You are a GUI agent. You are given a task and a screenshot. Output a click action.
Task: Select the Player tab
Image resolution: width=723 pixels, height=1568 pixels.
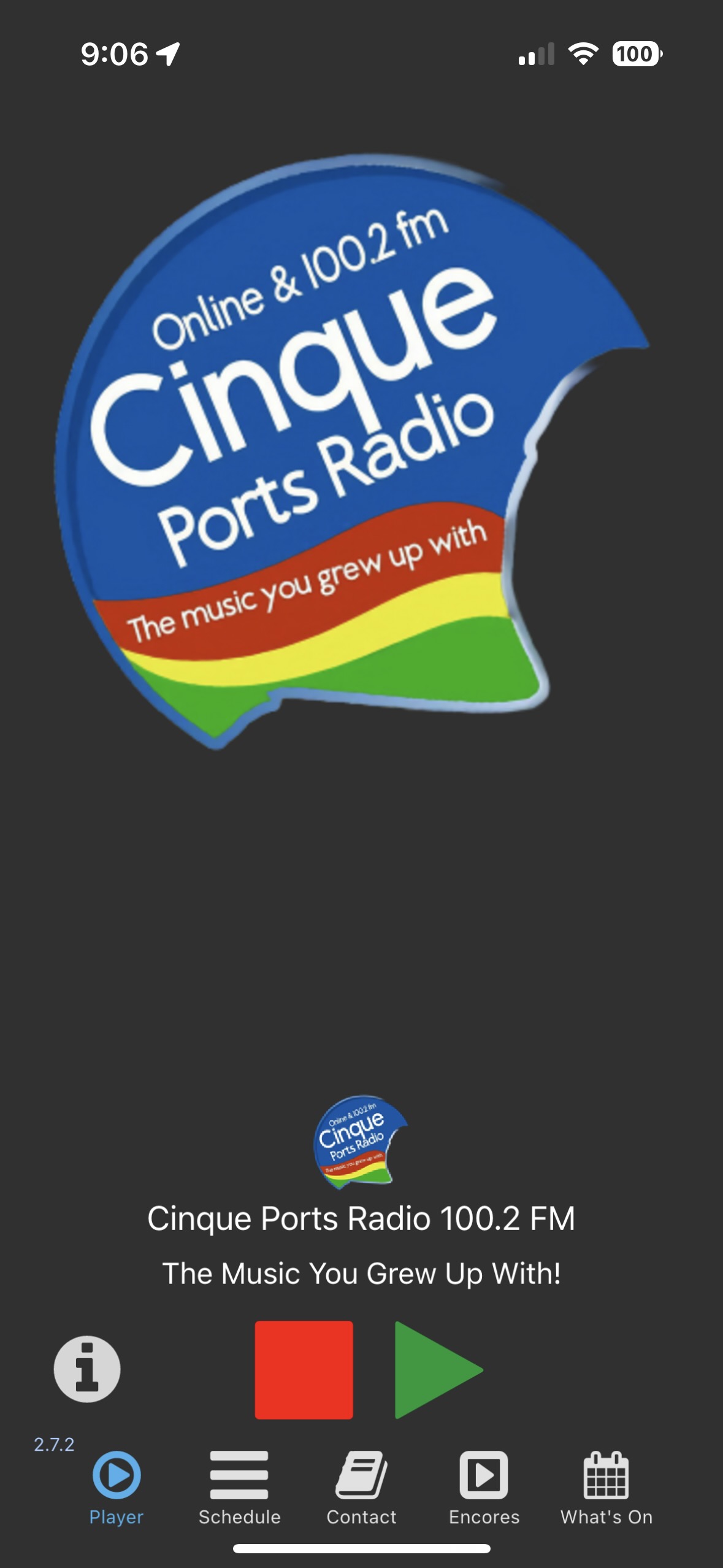117,1487
